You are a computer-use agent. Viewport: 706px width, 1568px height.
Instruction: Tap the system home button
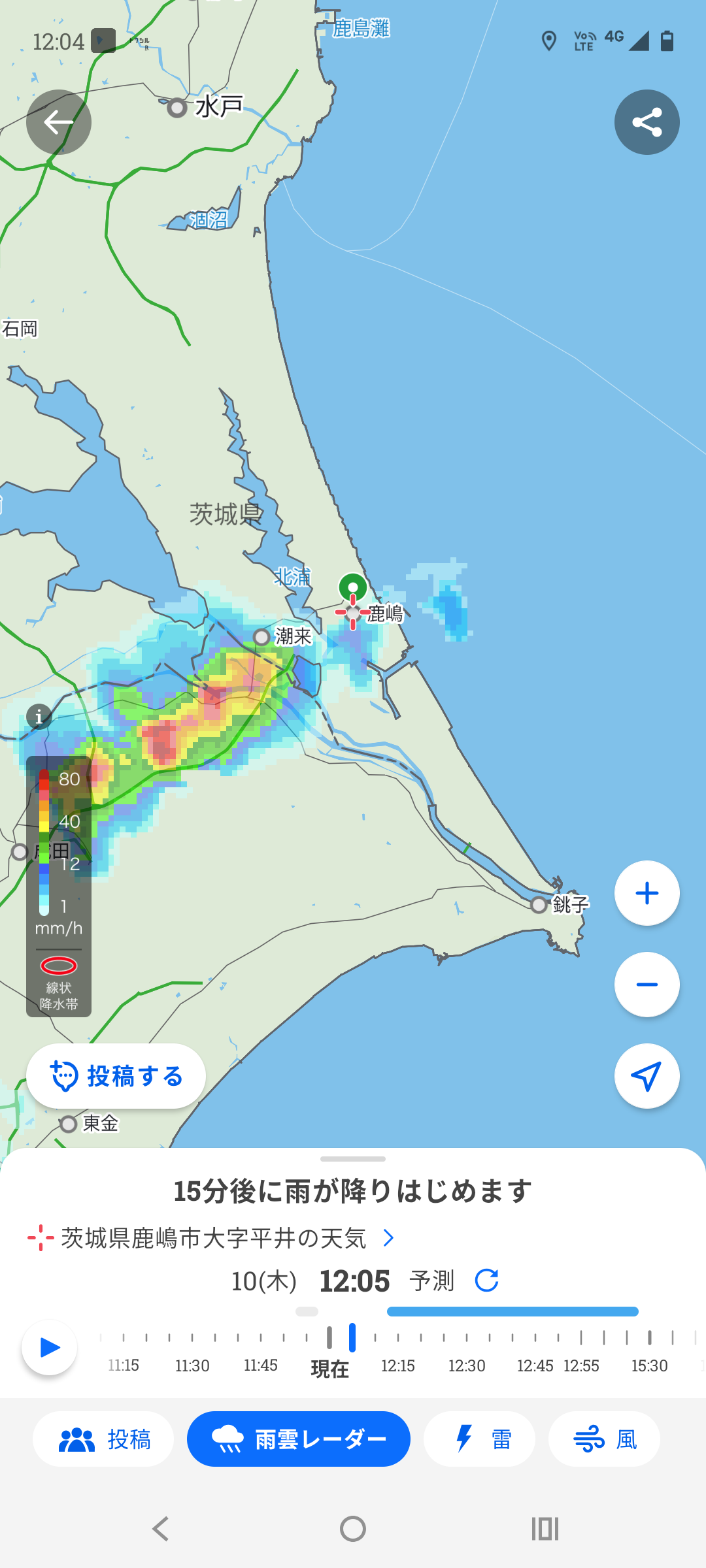tap(353, 1529)
